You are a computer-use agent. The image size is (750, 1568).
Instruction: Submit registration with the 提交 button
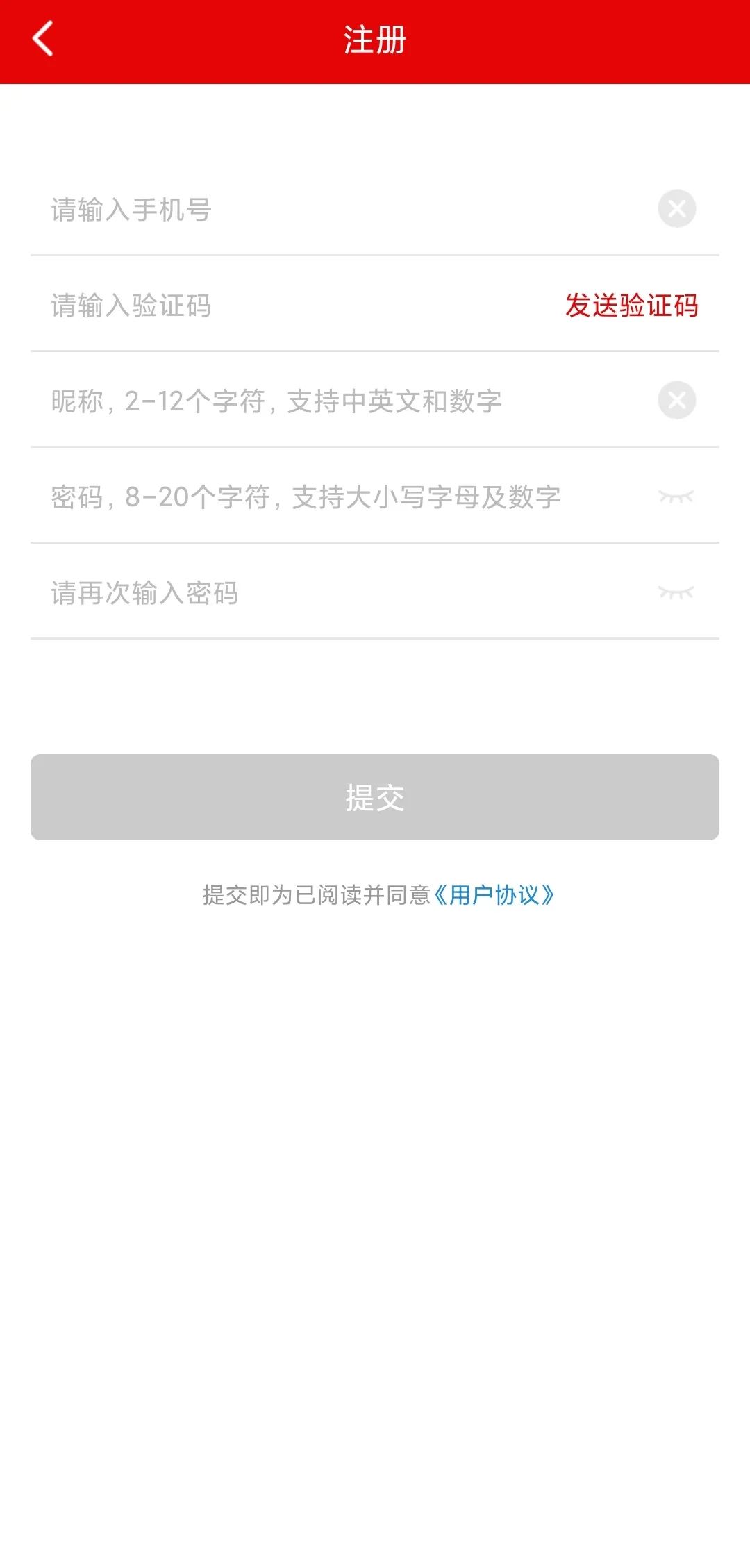375,797
